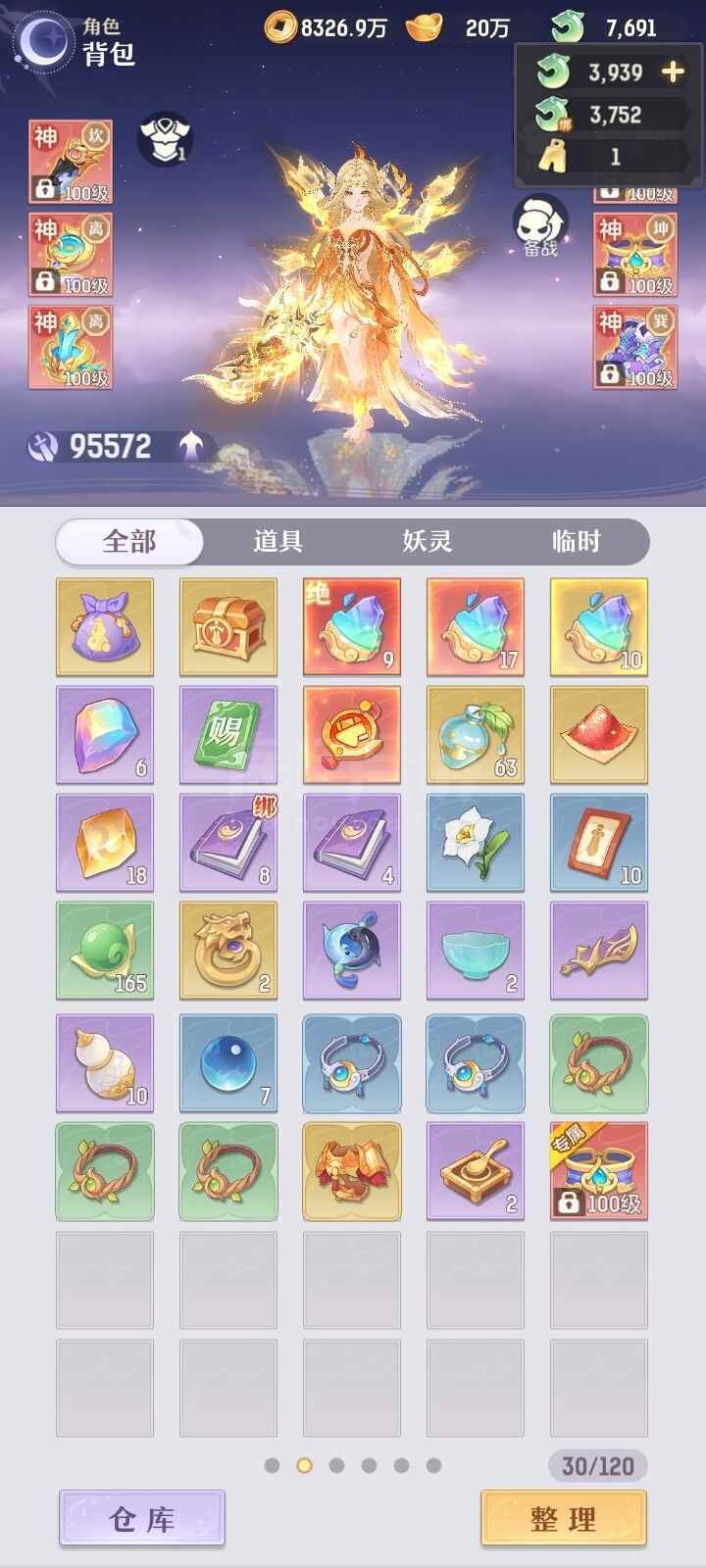Select the green 赐 book item
The height and width of the screenshot is (1568, 706).
228,734
